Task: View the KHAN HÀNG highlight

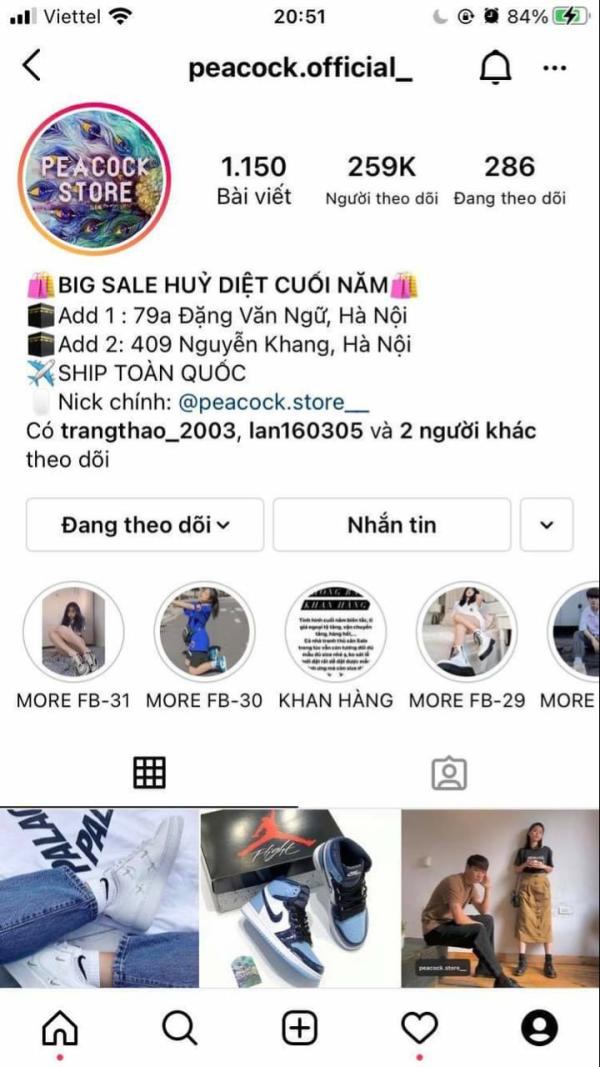Action: [x=335, y=631]
